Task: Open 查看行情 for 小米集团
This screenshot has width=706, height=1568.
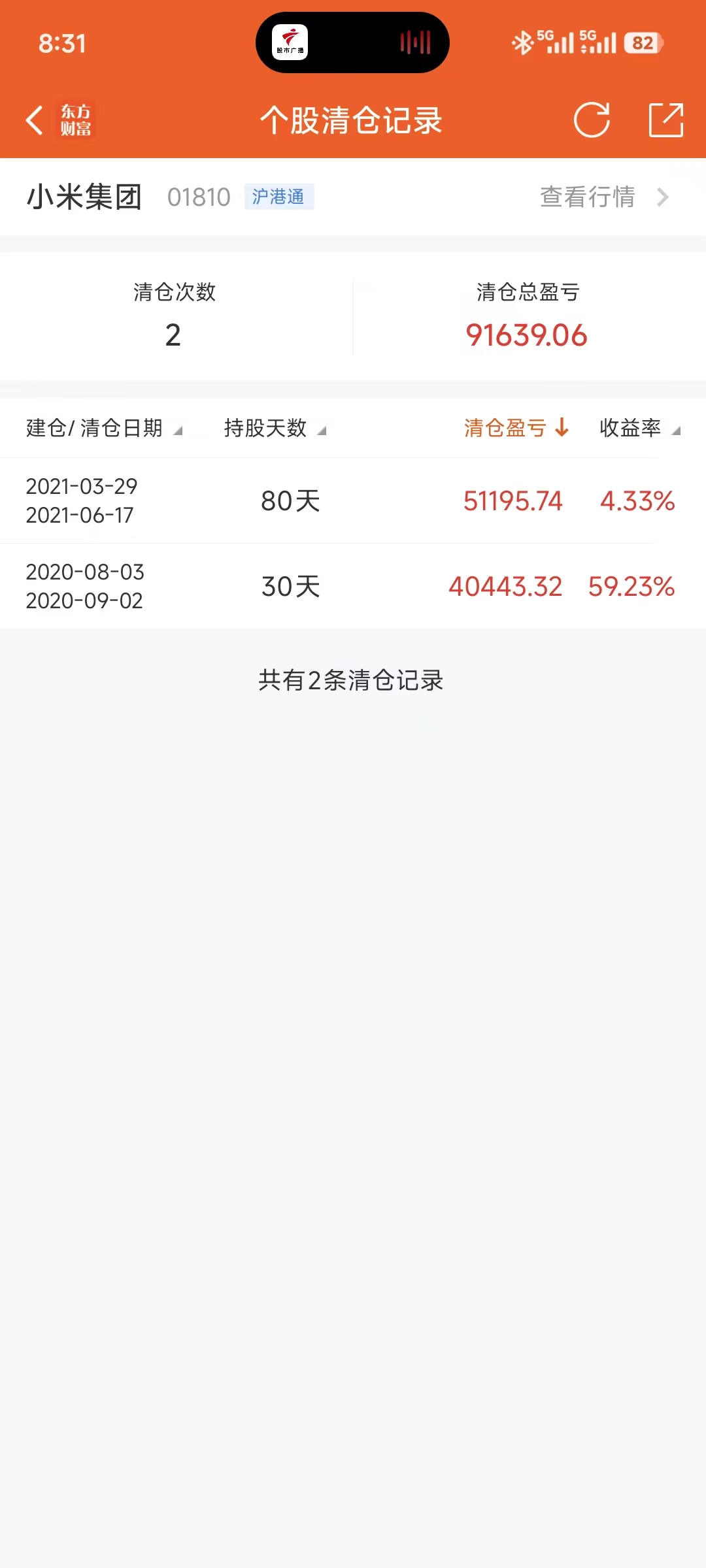Action: pyautogui.click(x=586, y=198)
